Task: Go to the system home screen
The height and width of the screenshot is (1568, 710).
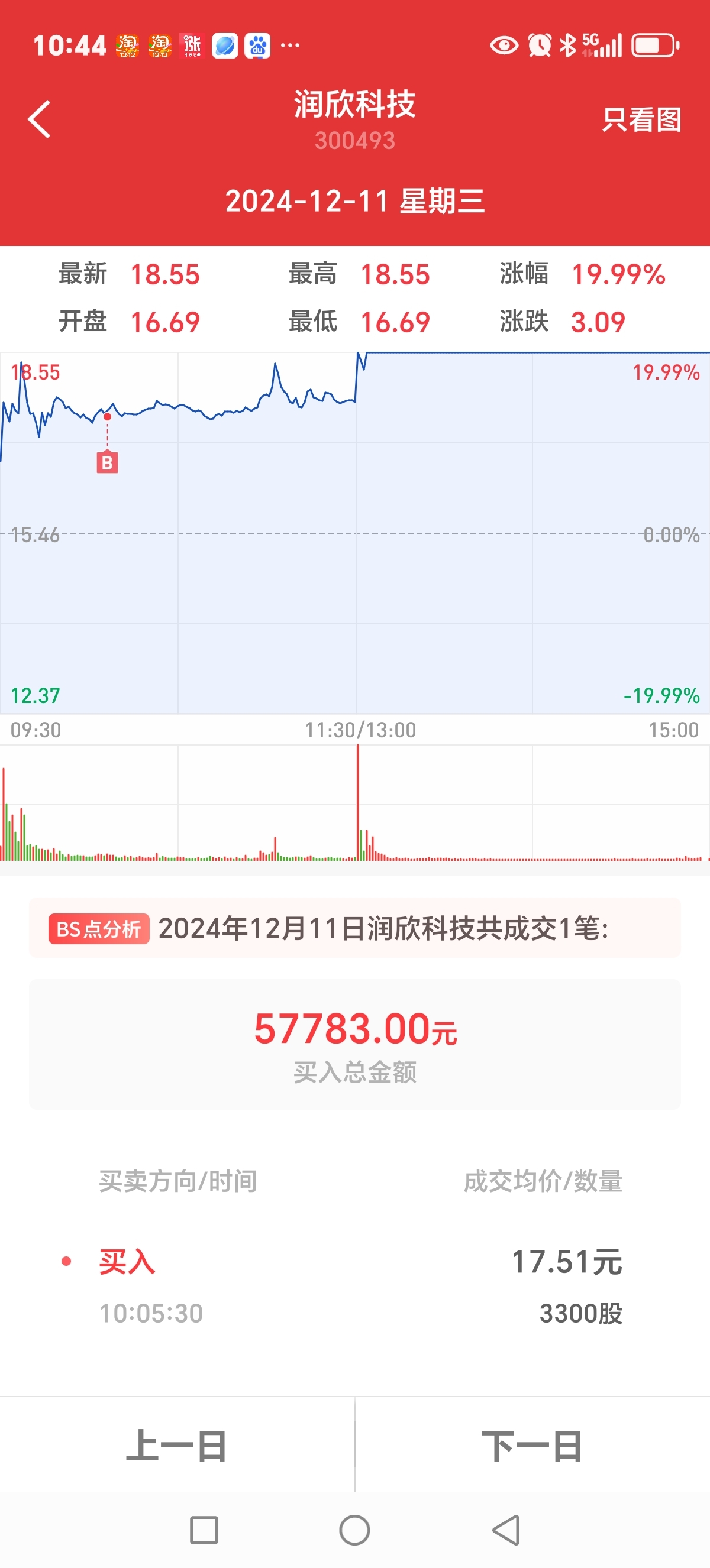Action: pyautogui.click(x=354, y=1530)
